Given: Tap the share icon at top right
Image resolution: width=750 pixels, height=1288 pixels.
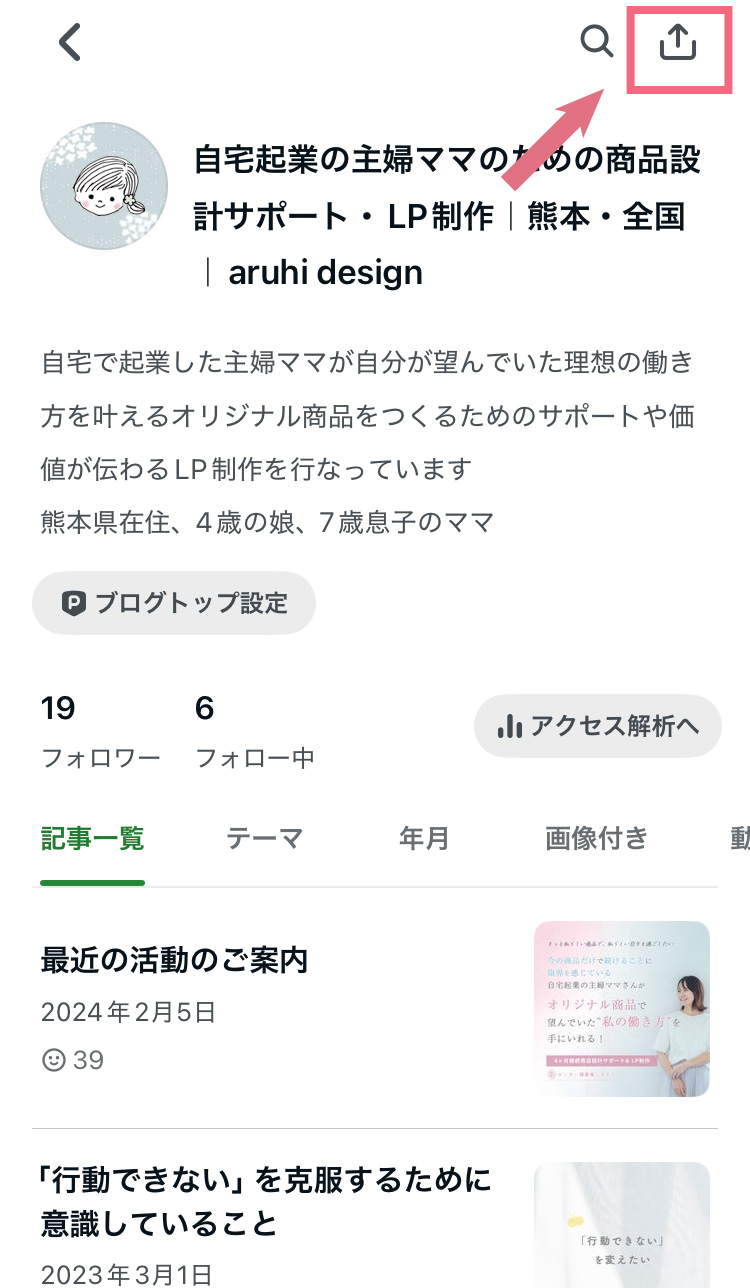Looking at the screenshot, I should [678, 43].
